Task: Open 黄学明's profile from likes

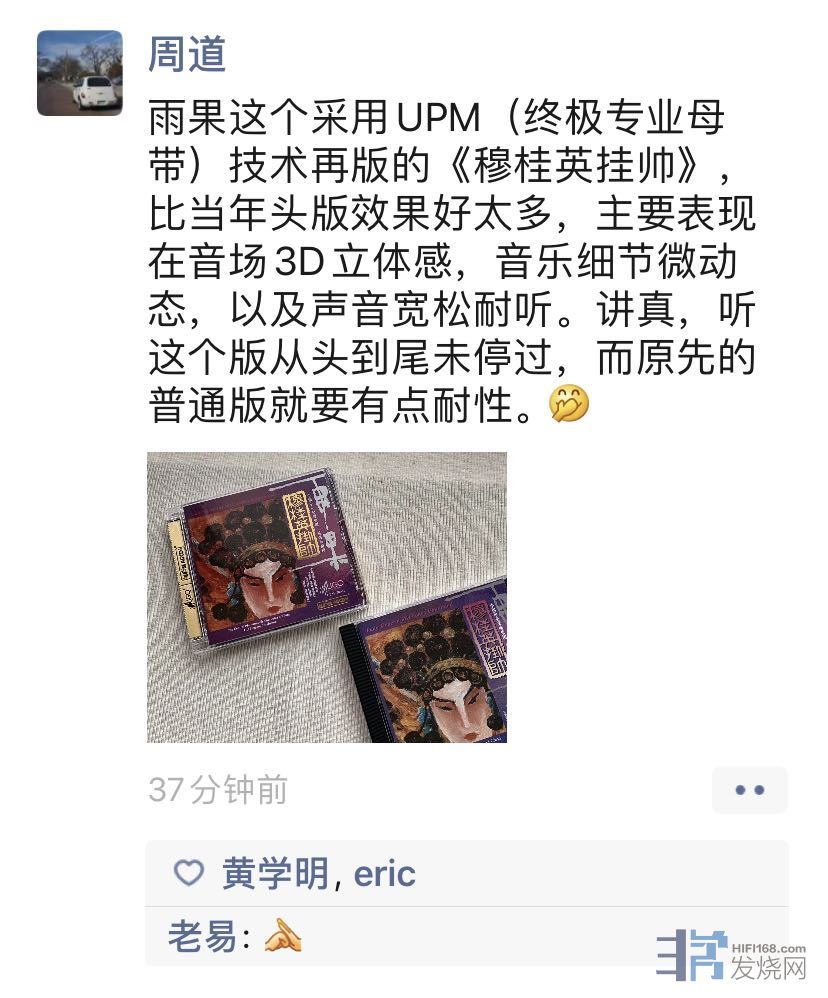Action: pyautogui.click(x=275, y=874)
